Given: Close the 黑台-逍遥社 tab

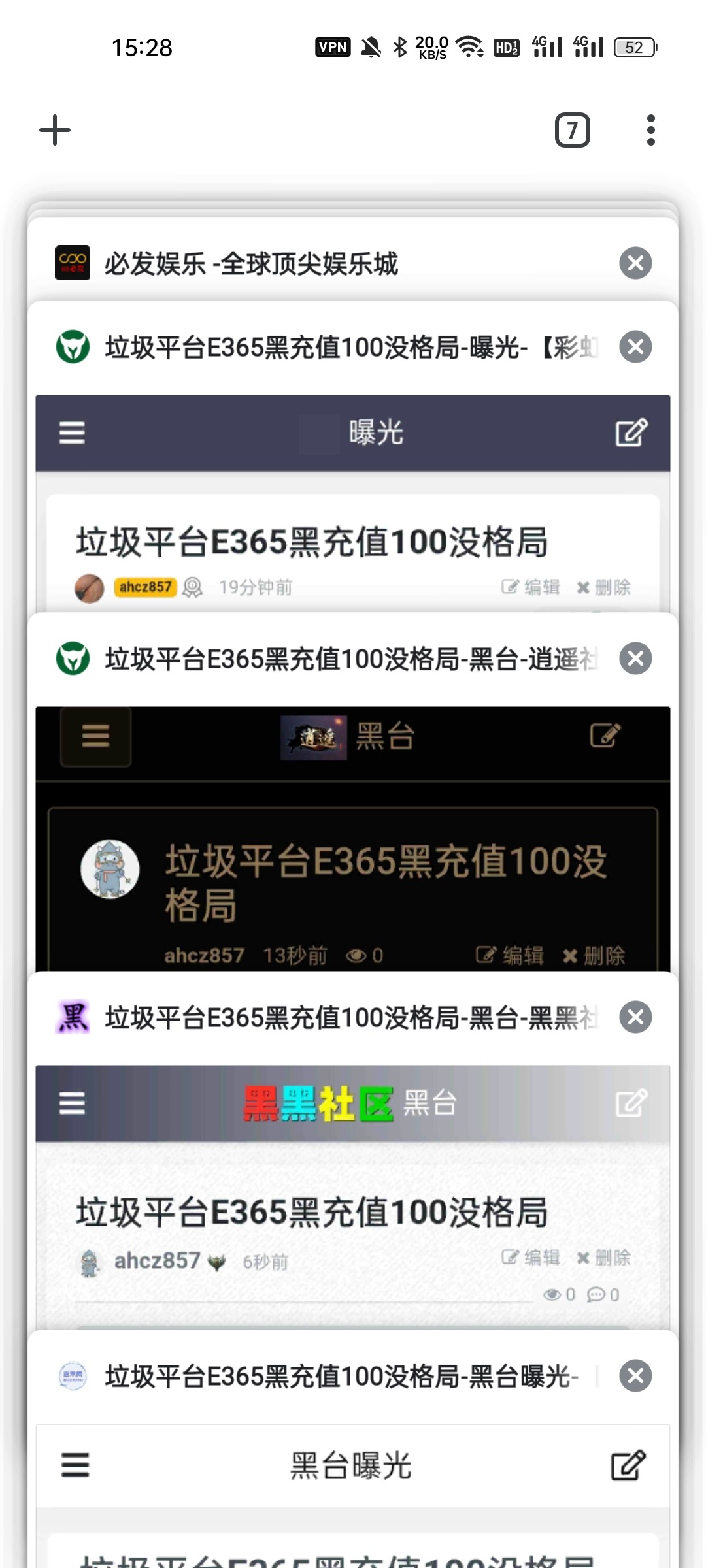Looking at the screenshot, I should (635, 658).
